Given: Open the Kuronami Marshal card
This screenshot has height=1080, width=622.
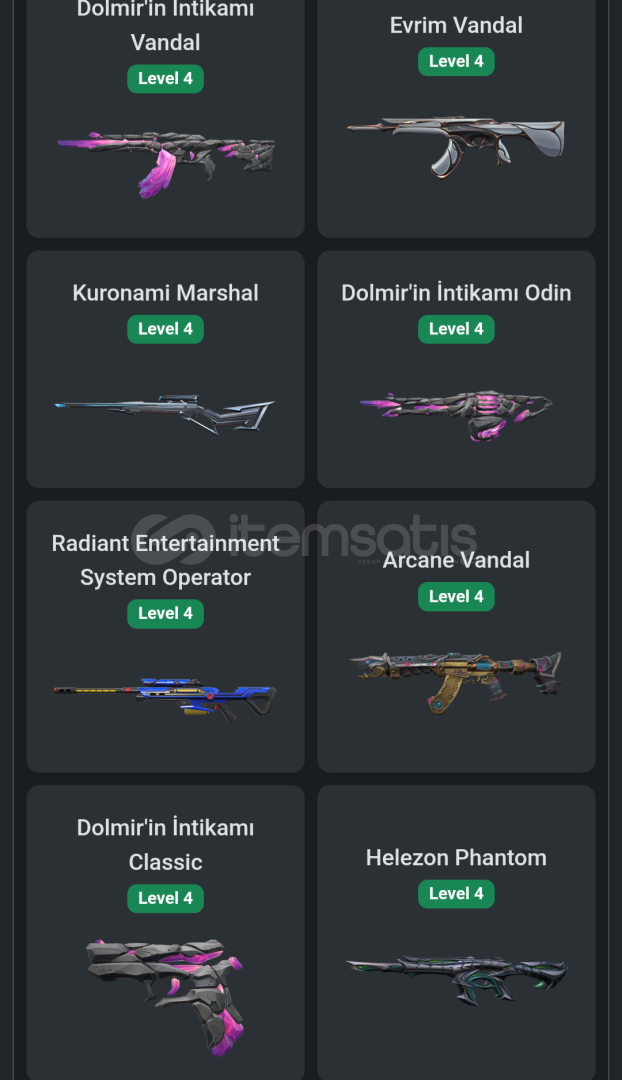Looking at the screenshot, I should pos(165,370).
